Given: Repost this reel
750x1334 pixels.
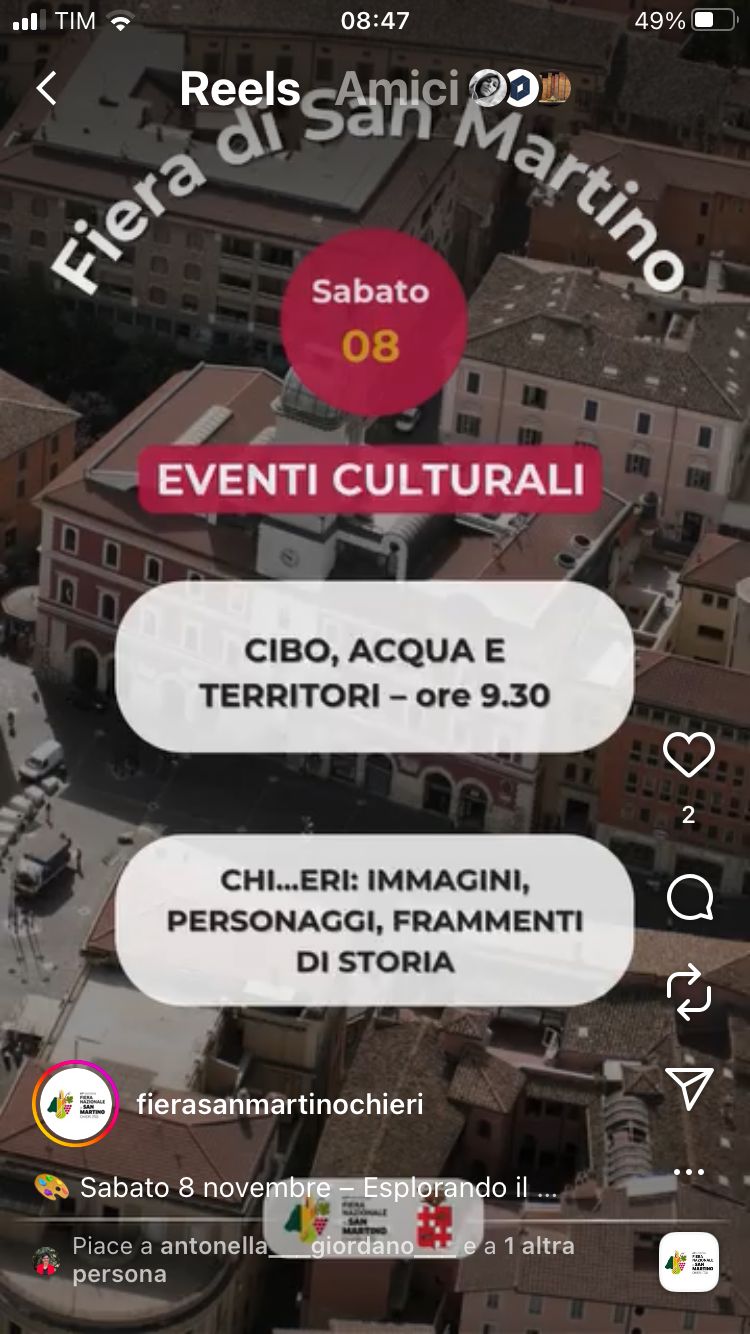Looking at the screenshot, I should [x=689, y=994].
